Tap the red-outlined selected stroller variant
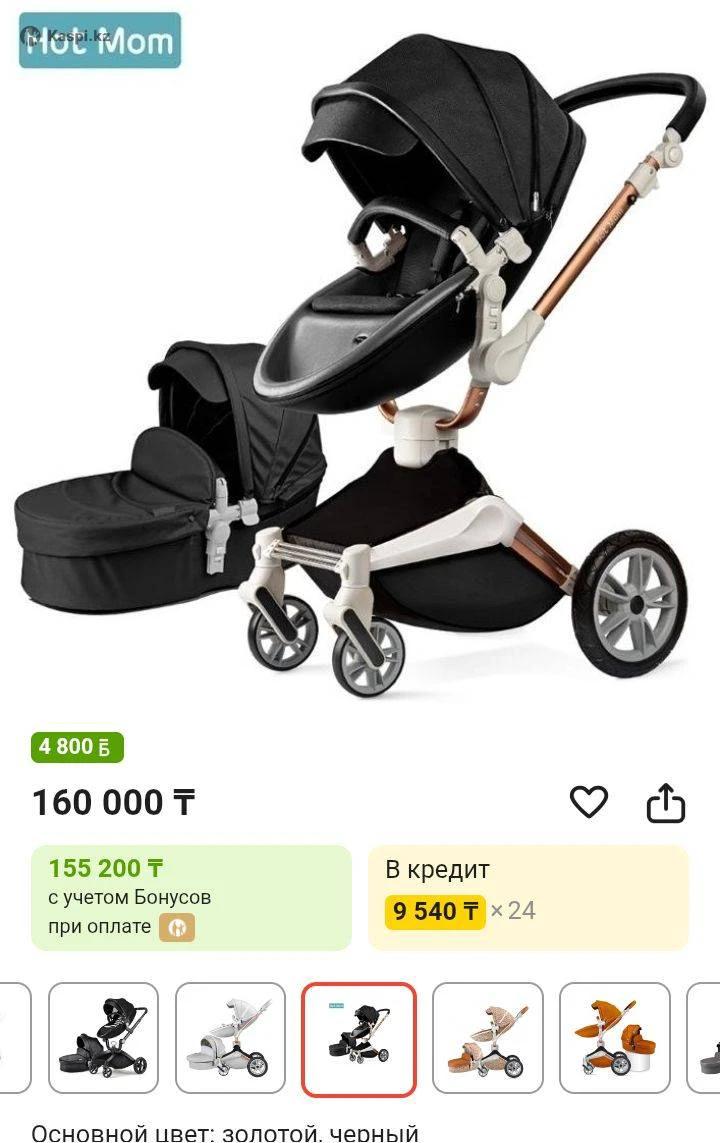Screen dimensions: 720x1143 click(359, 1039)
